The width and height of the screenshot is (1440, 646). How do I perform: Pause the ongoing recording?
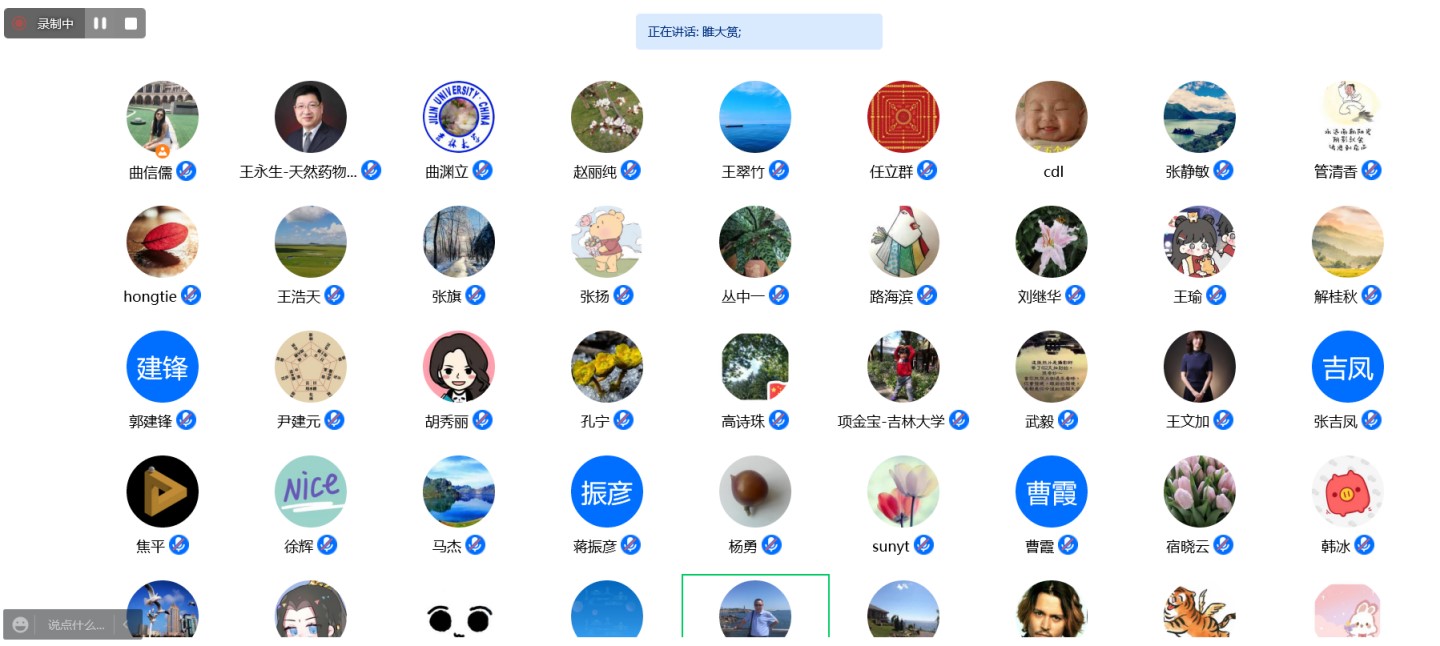click(100, 23)
